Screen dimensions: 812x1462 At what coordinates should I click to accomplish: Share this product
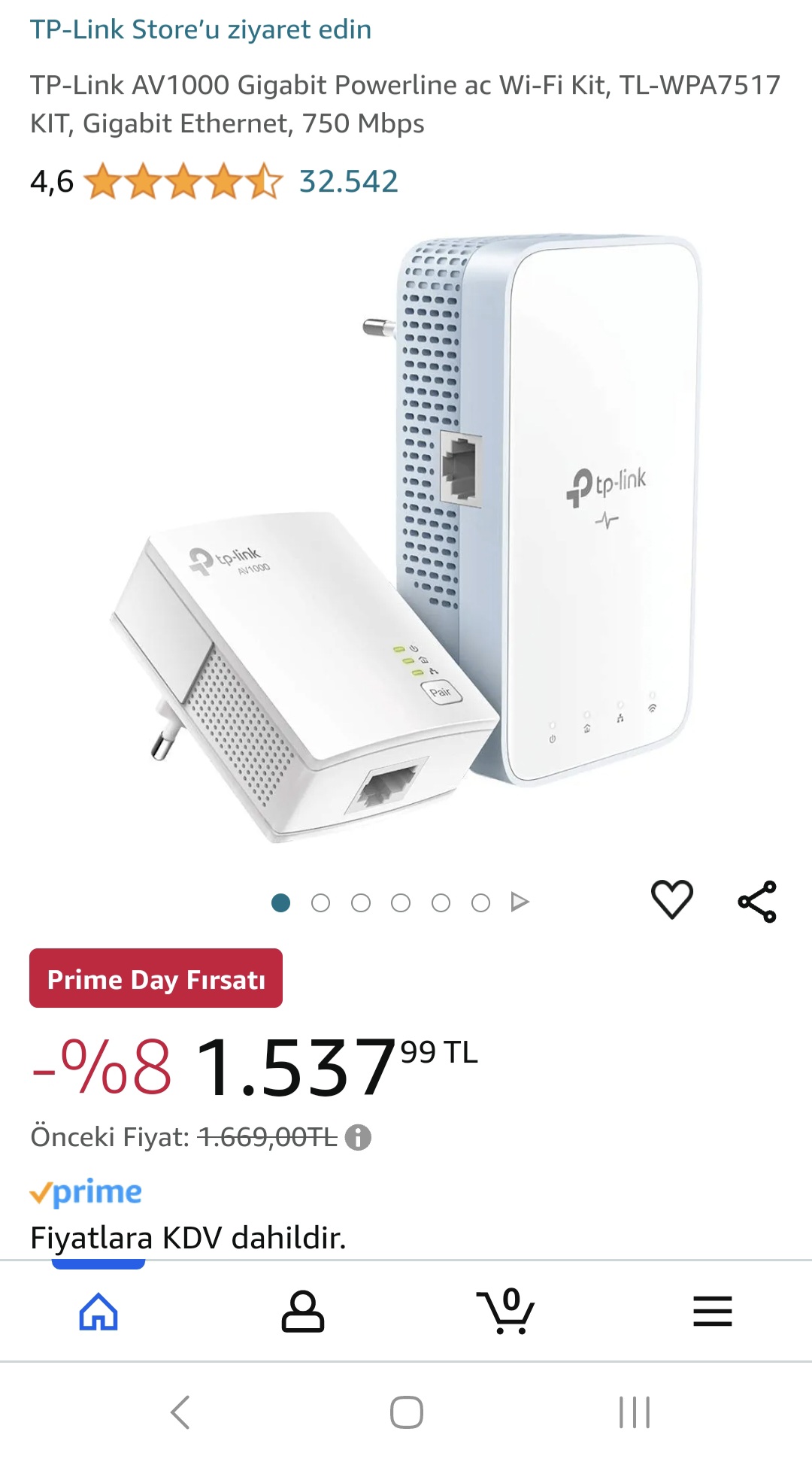(757, 901)
